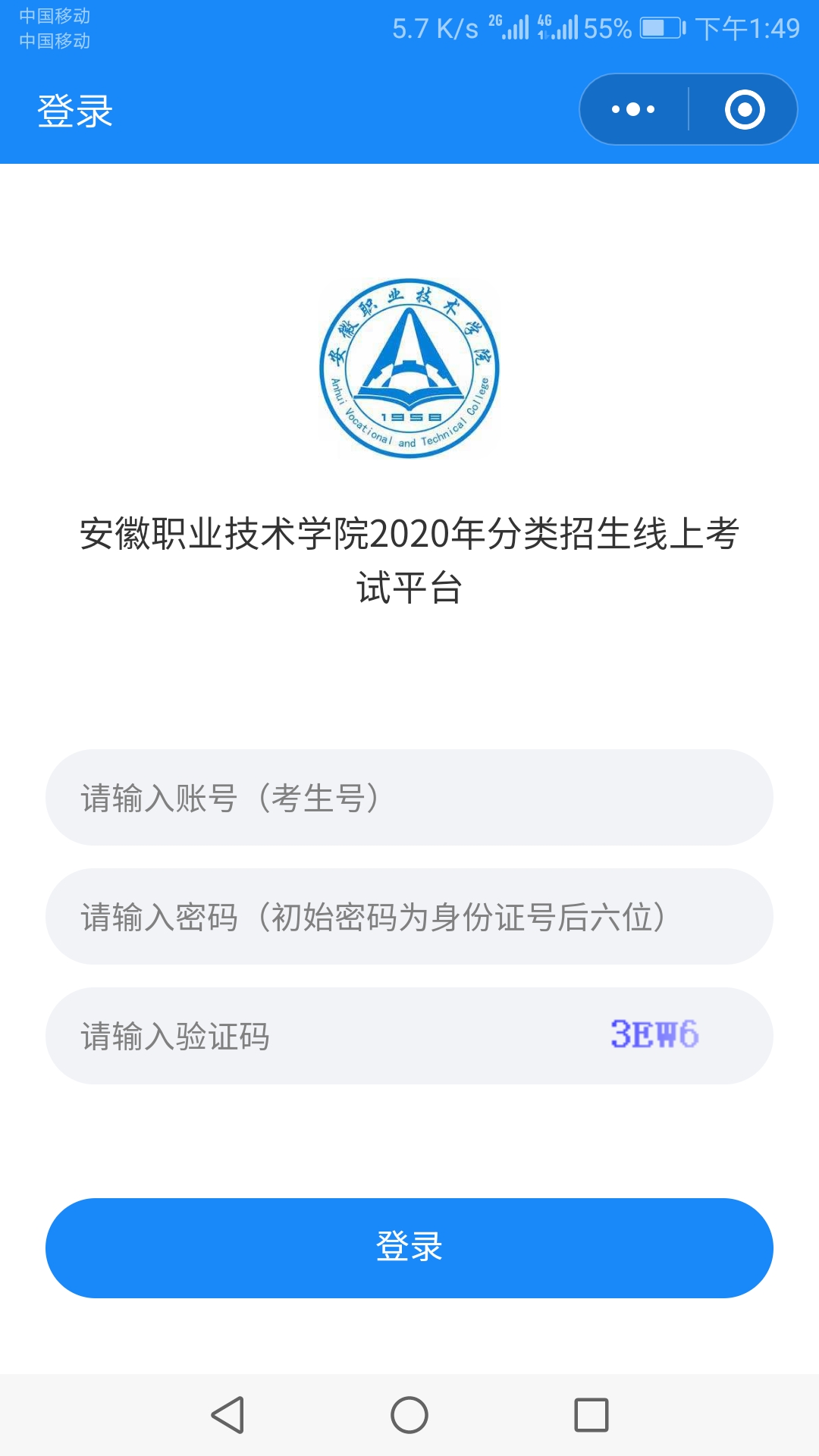Open the mini program more options menu

coord(634,110)
